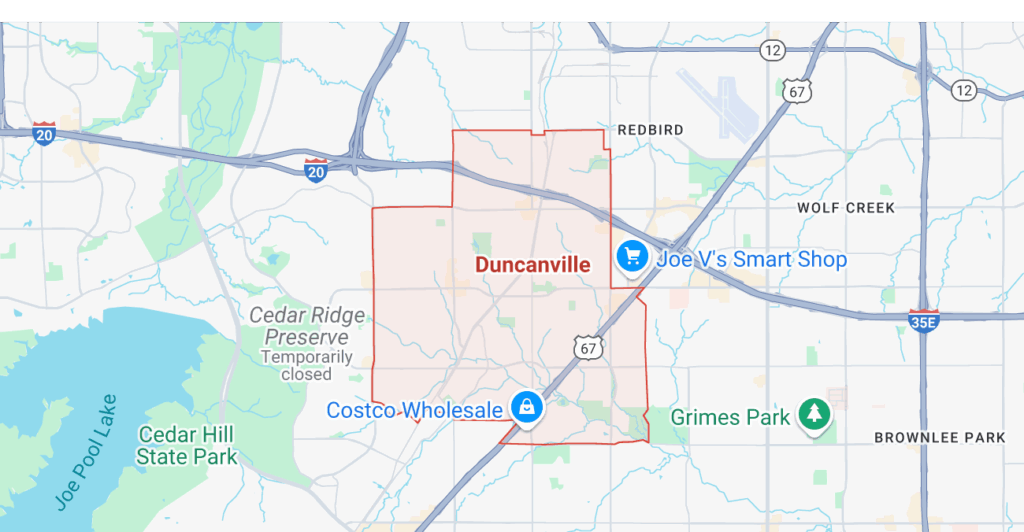The image size is (1024, 532).
Task: Open the Joe V's Smart Shop pin
Action: [632, 257]
